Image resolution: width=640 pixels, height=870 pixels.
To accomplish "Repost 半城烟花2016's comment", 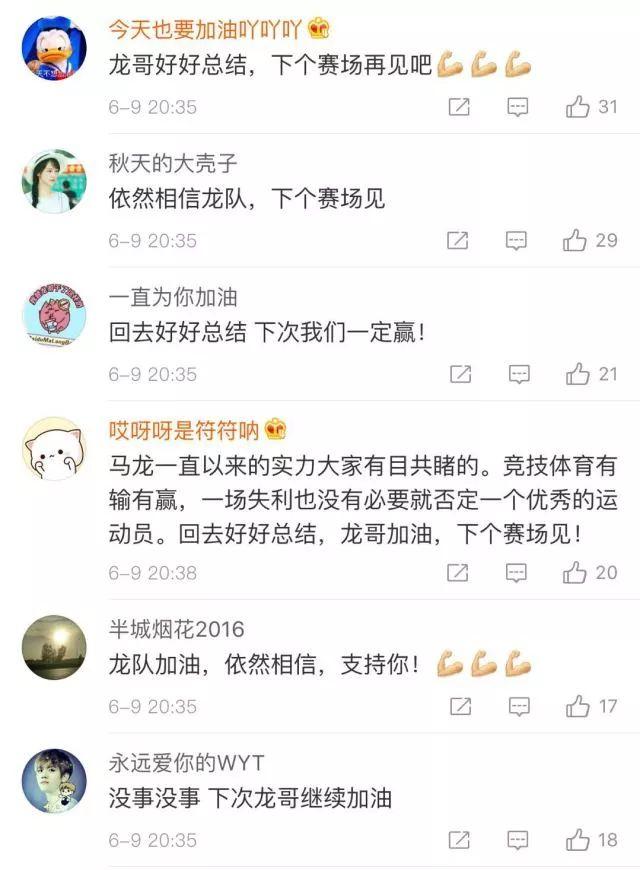I will pyautogui.click(x=460, y=707).
